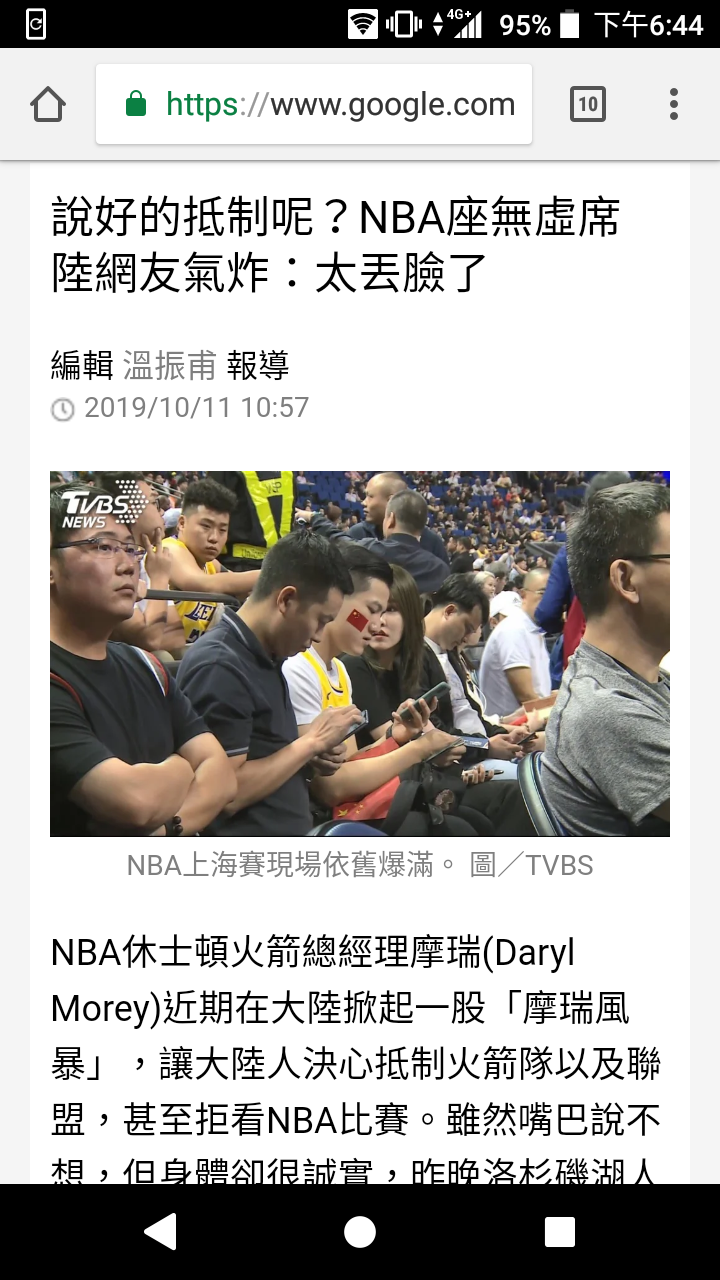Open the tab switcher showing 10 tabs
This screenshot has height=1280, width=720.
tap(587, 104)
